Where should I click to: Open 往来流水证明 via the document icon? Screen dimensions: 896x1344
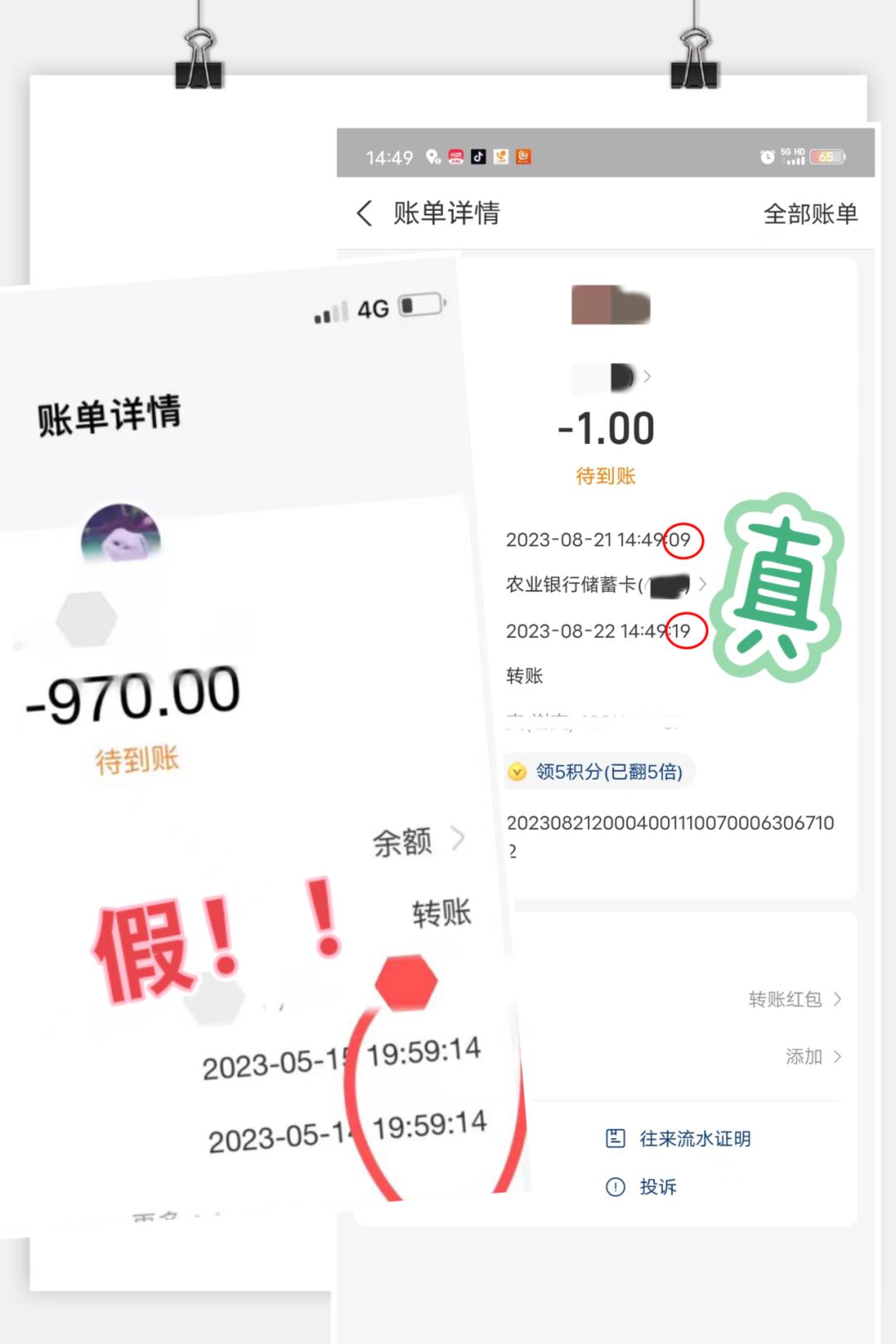pos(615,1138)
